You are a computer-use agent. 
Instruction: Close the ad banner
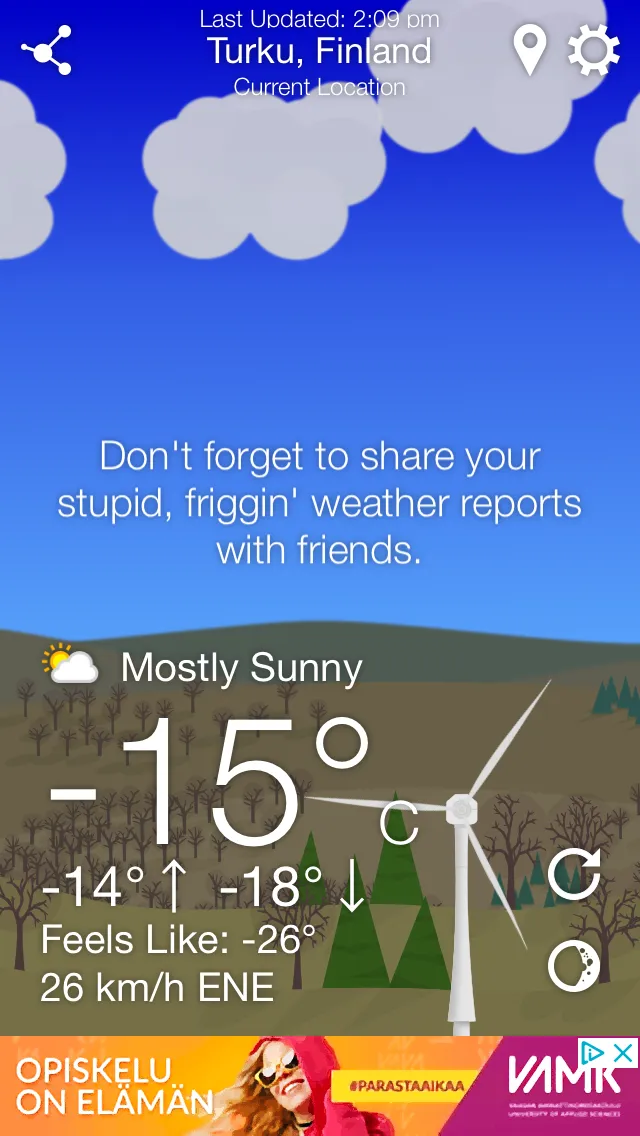pos(623,1052)
